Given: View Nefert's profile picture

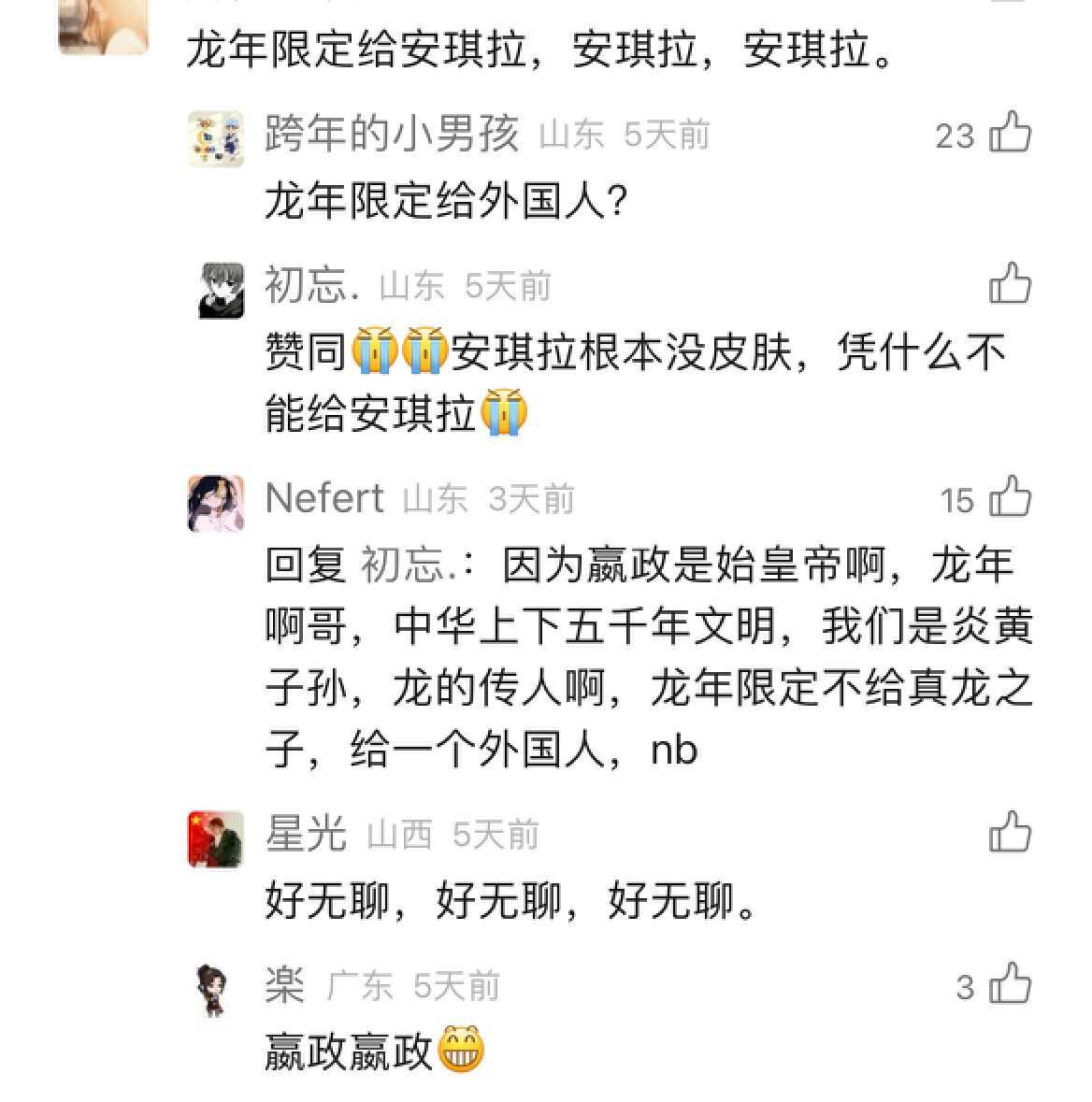Looking at the screenshot, I should coord(216,503).
